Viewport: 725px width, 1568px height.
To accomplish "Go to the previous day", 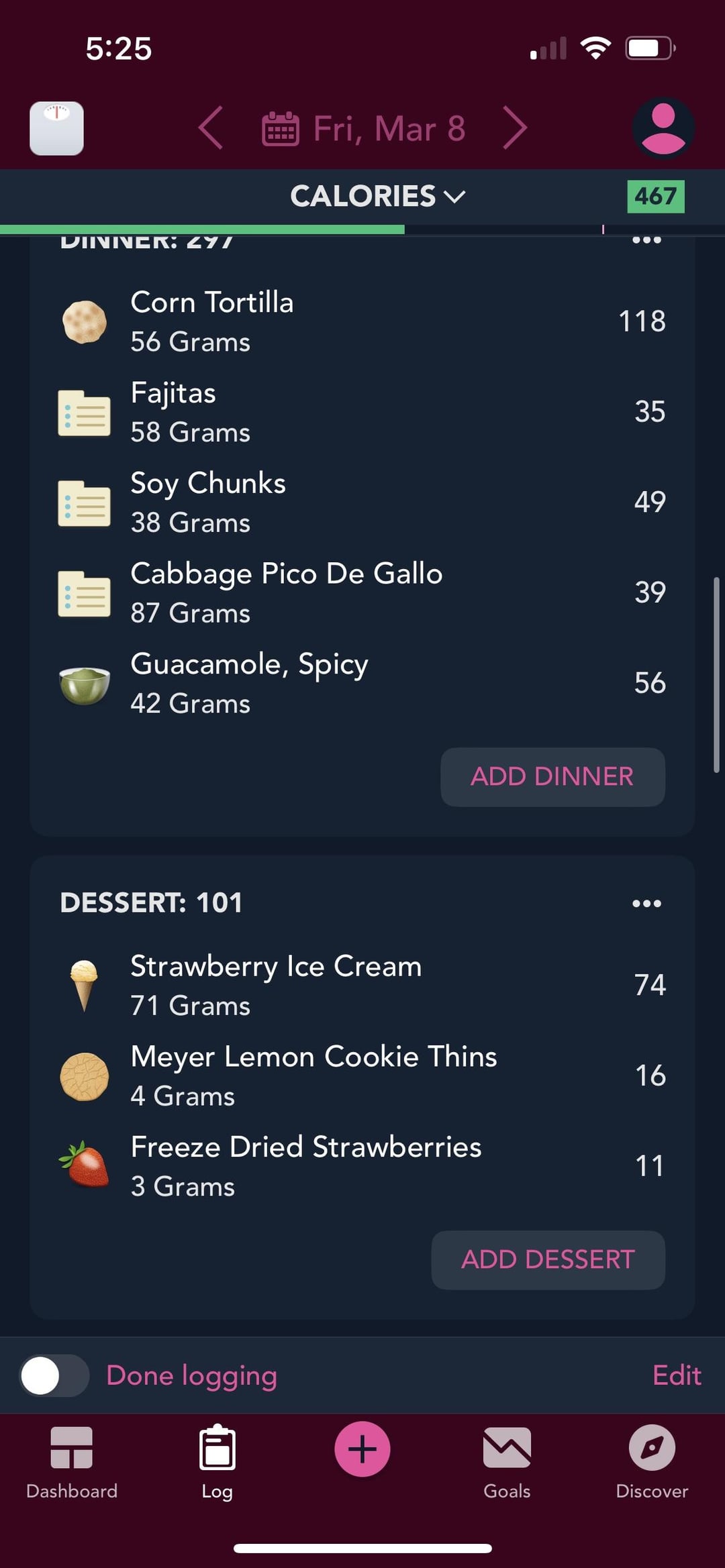I will [211, 127].
